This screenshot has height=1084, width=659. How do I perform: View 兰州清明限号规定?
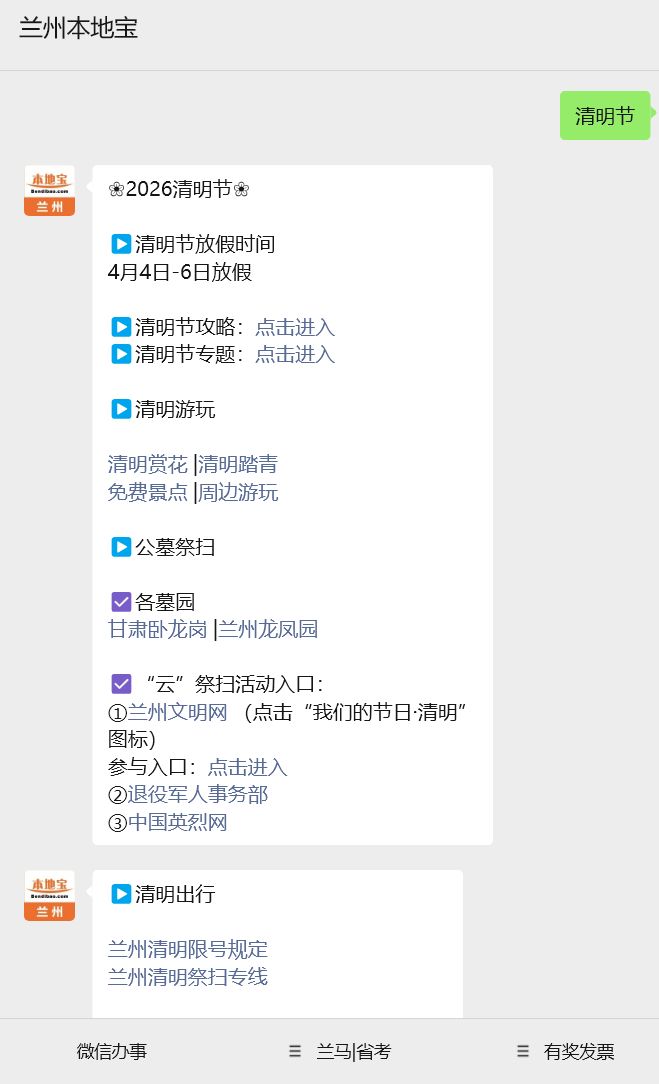click(187, 950)
